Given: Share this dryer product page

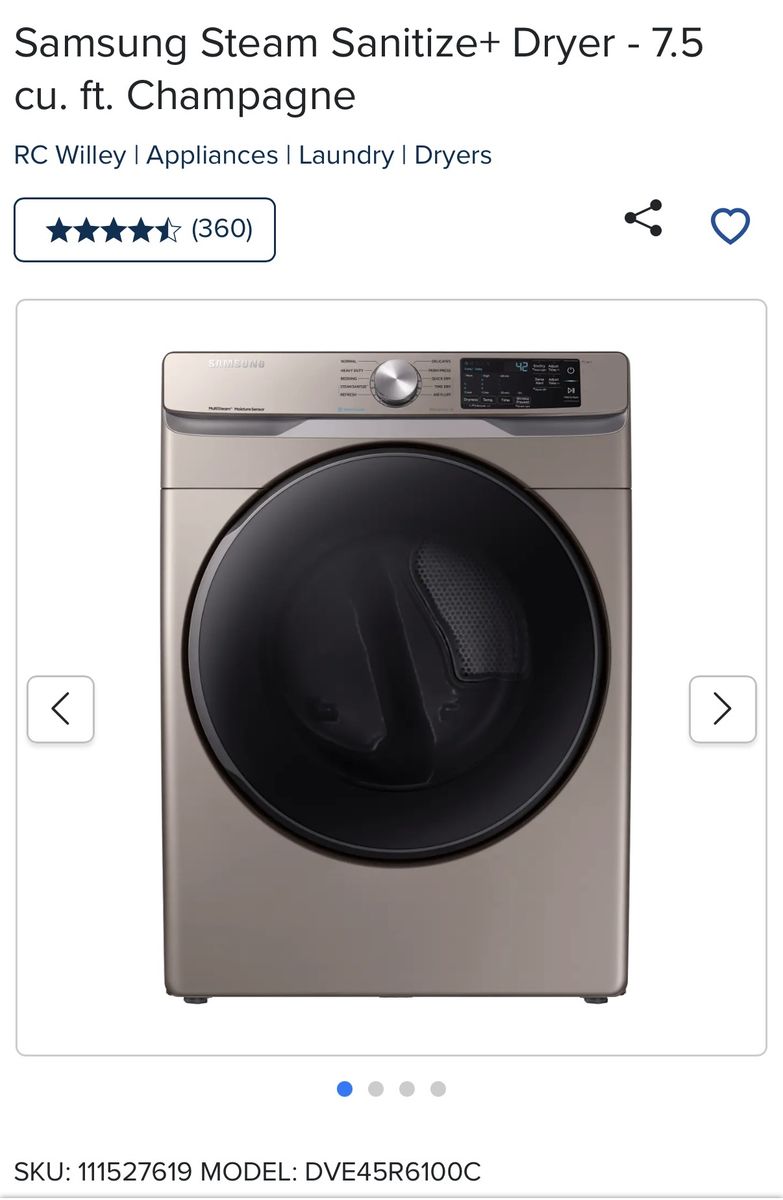Looking at the screenshot, I should click(643, 218).
